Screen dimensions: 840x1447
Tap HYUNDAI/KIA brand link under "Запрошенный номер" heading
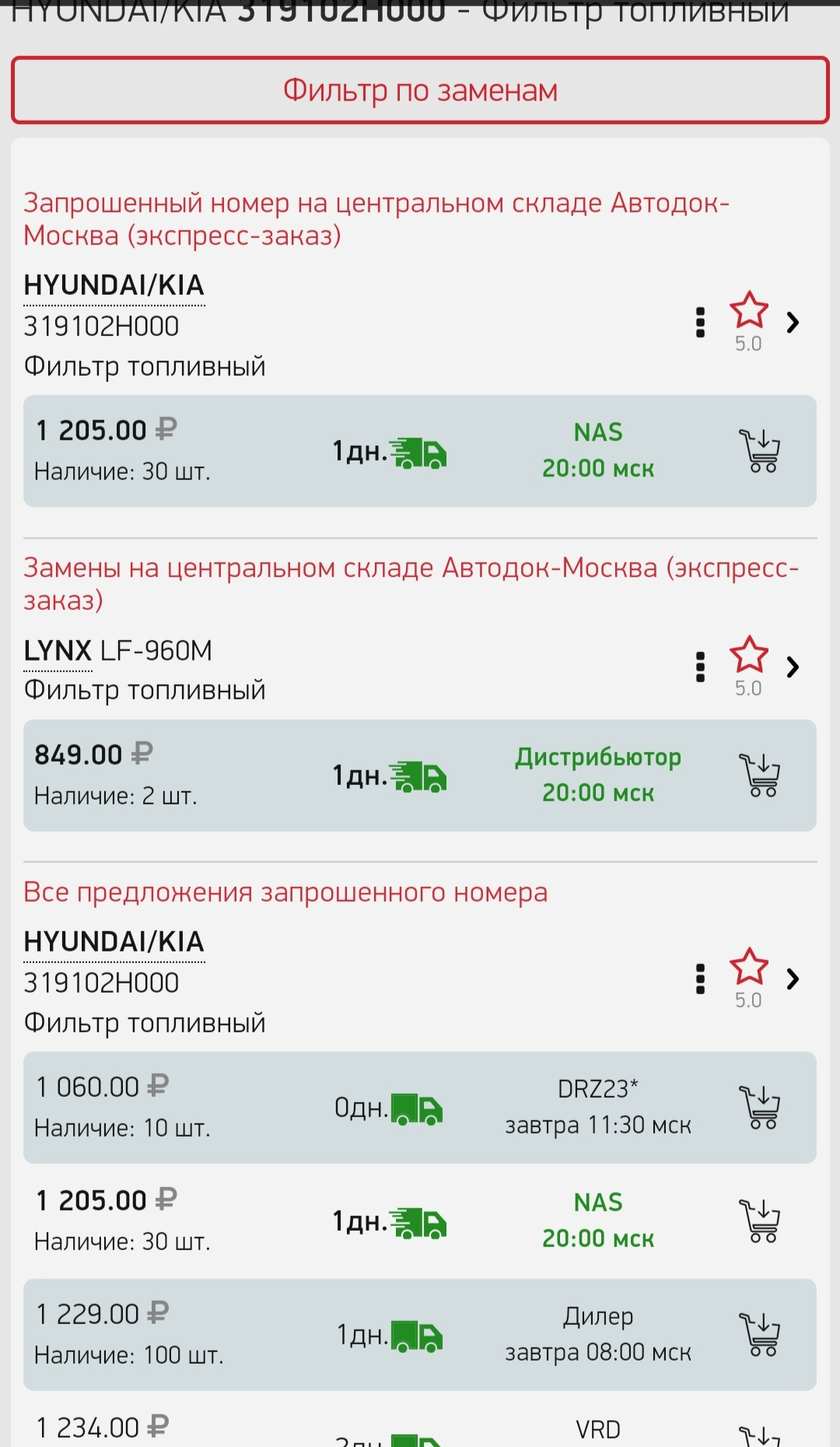point(114,286)
